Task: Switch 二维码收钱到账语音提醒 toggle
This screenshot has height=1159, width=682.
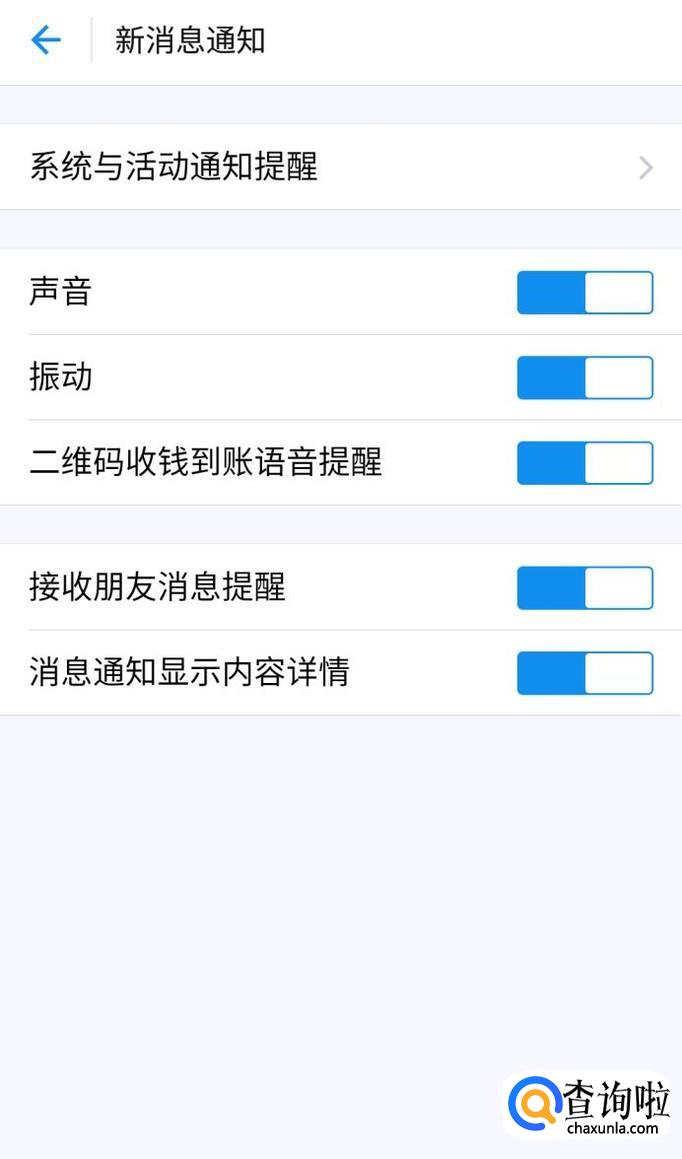Action: [x=584, y=463]
